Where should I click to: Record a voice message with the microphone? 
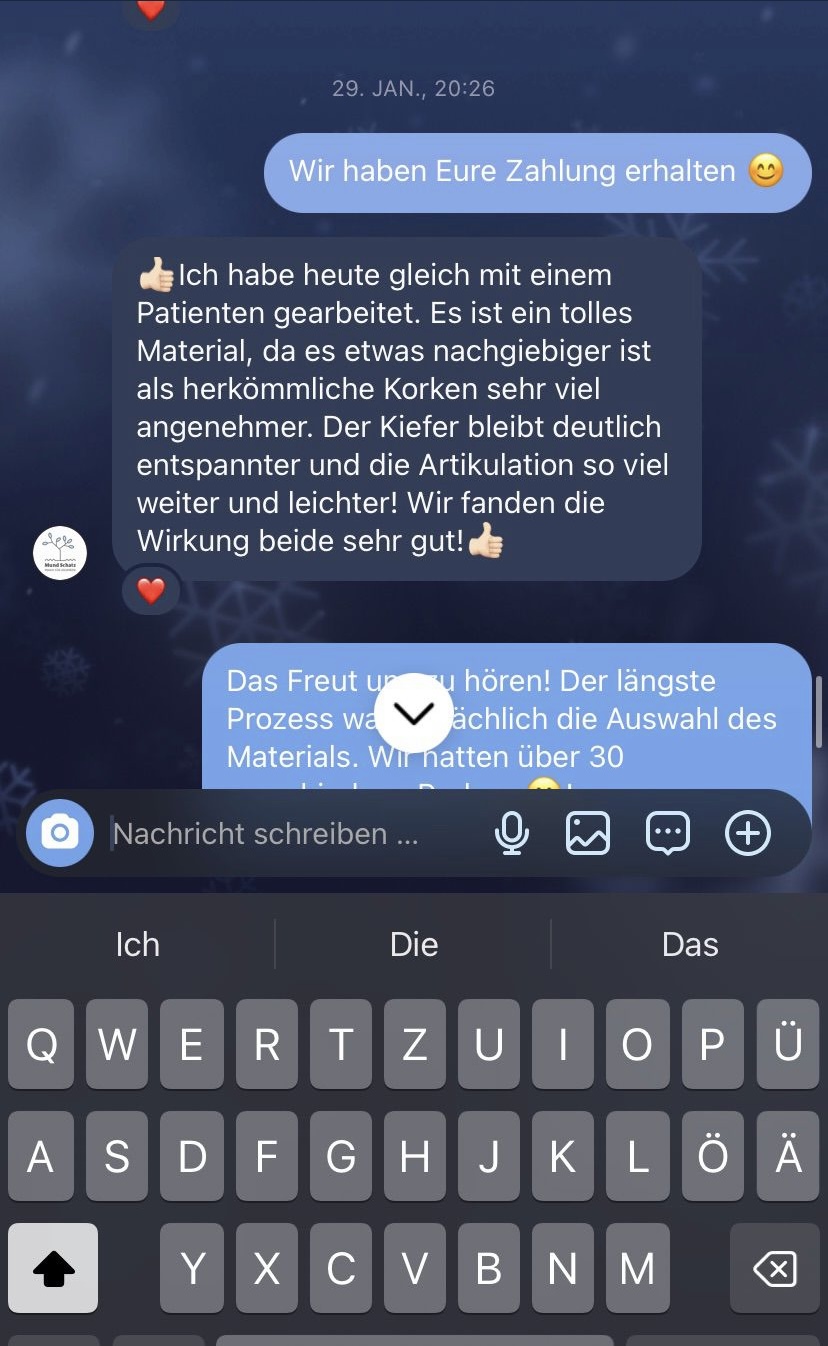click(512, 832)
